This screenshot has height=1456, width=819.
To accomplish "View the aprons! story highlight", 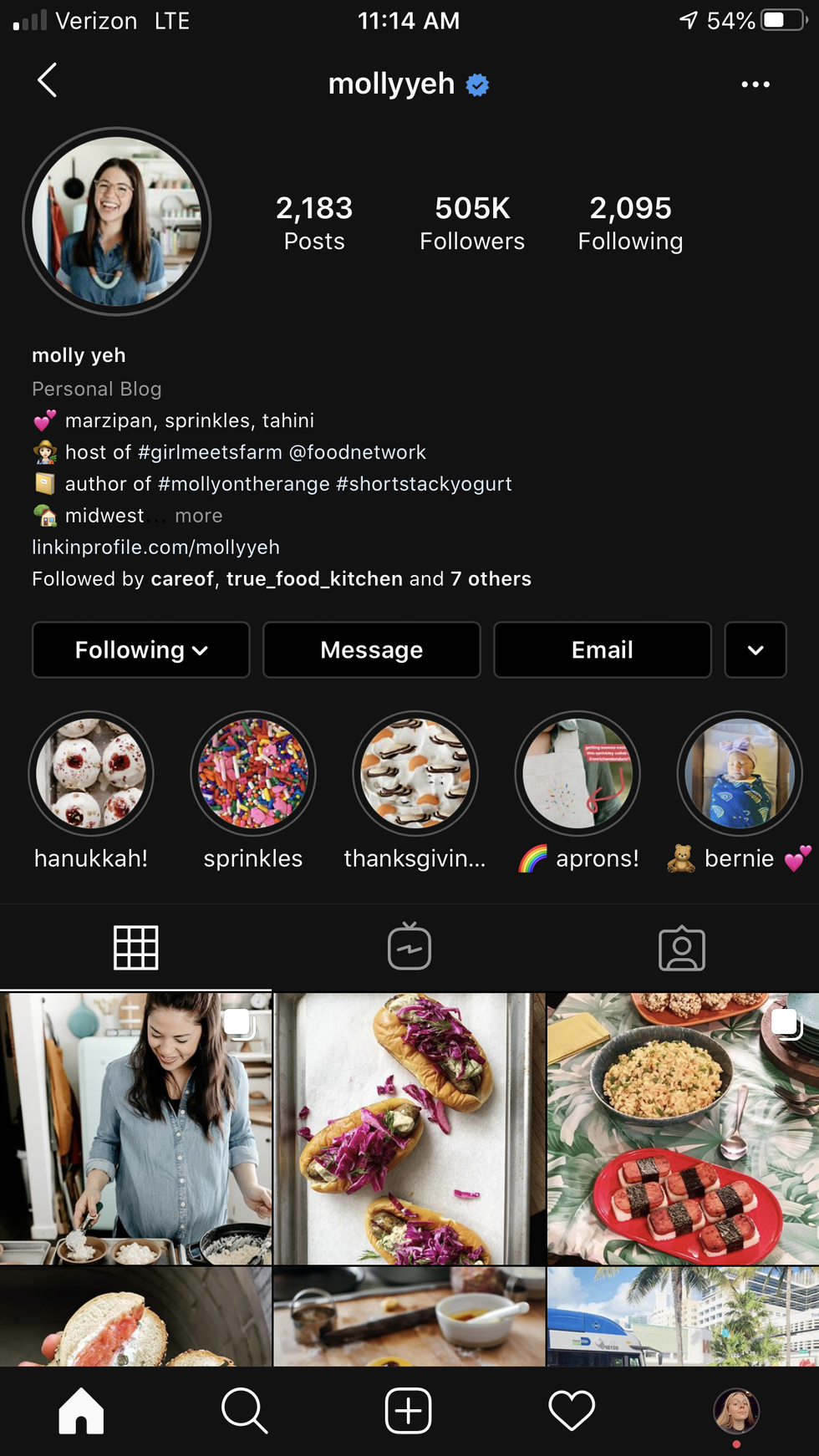I will [x=577, y=774].
